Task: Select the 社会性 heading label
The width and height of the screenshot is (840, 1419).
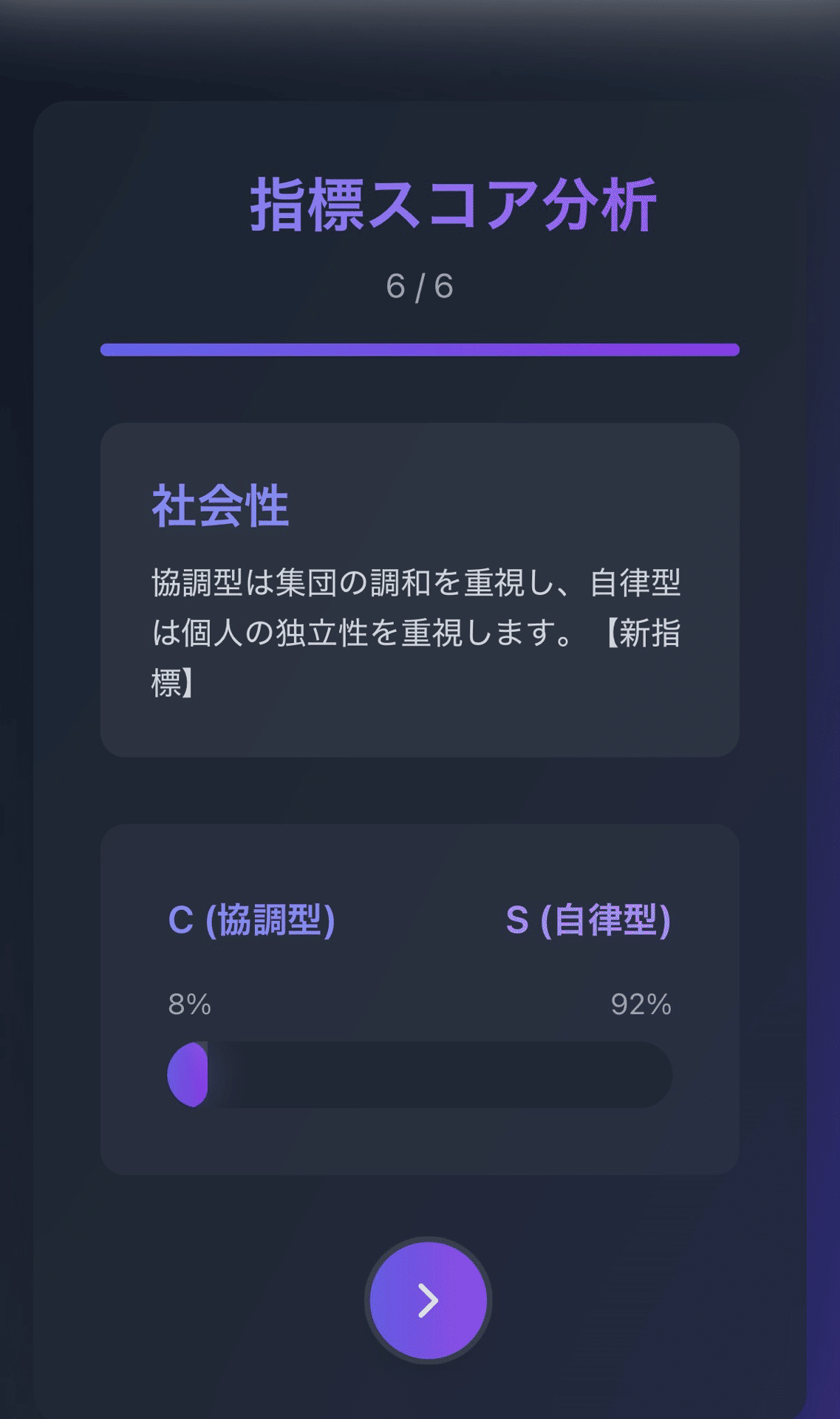Action: [219, 506]
